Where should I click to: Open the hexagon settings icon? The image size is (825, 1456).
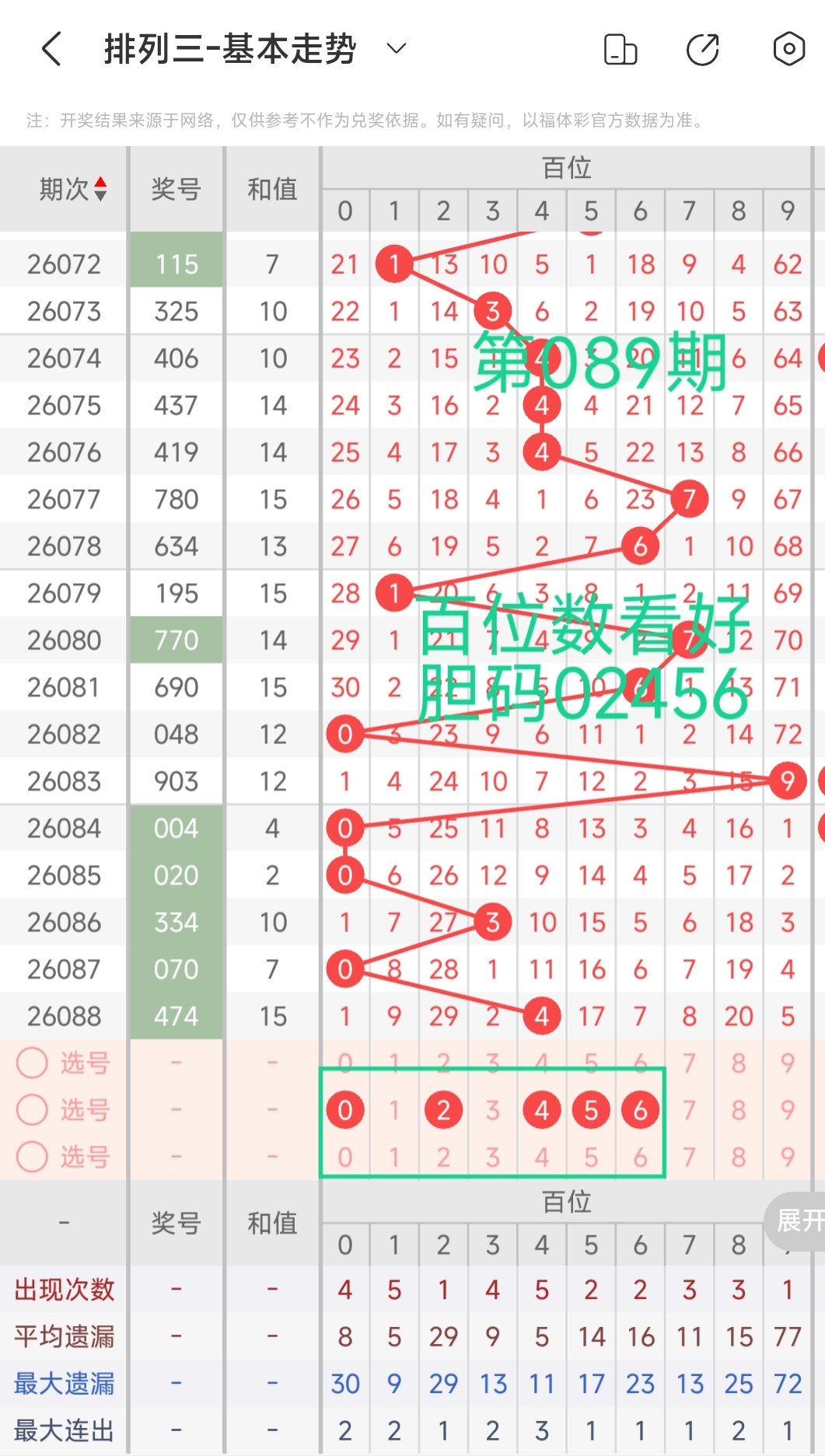click(x=788, y=49)
